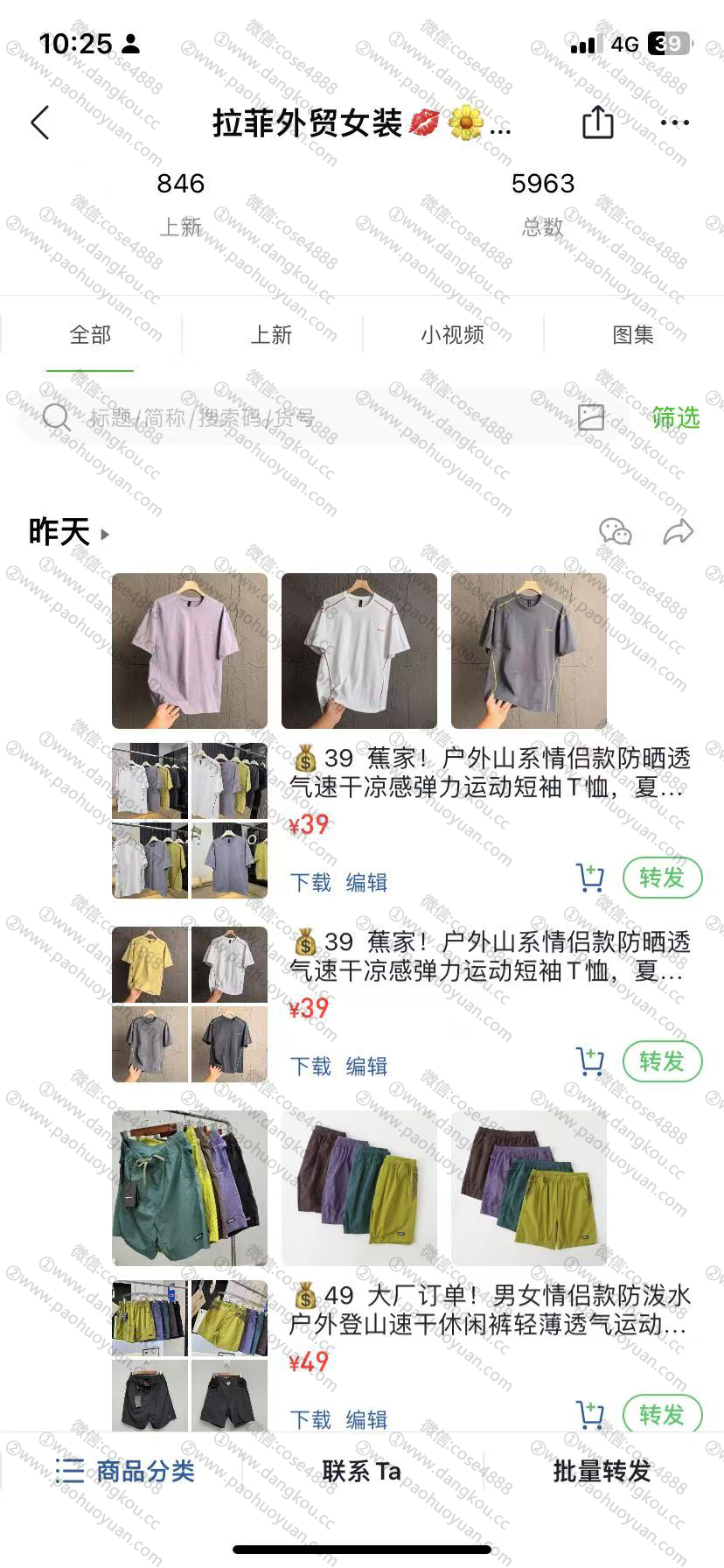Image resolution: width=724 pixels, height=1568 pixels.
Task: Add the second ¥39 T-shirt listing to cart
Action: (x=591, y=1061)
